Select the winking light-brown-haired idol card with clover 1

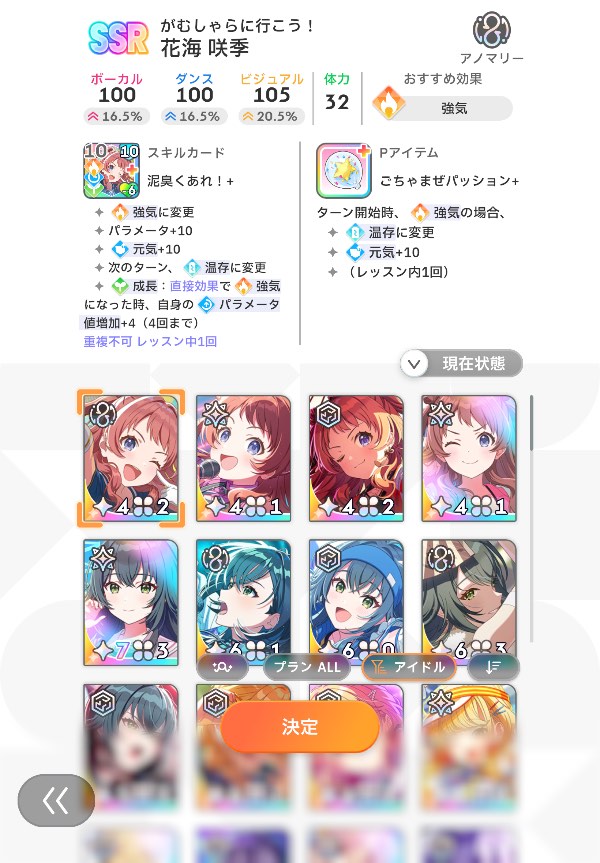coord(469,458)
